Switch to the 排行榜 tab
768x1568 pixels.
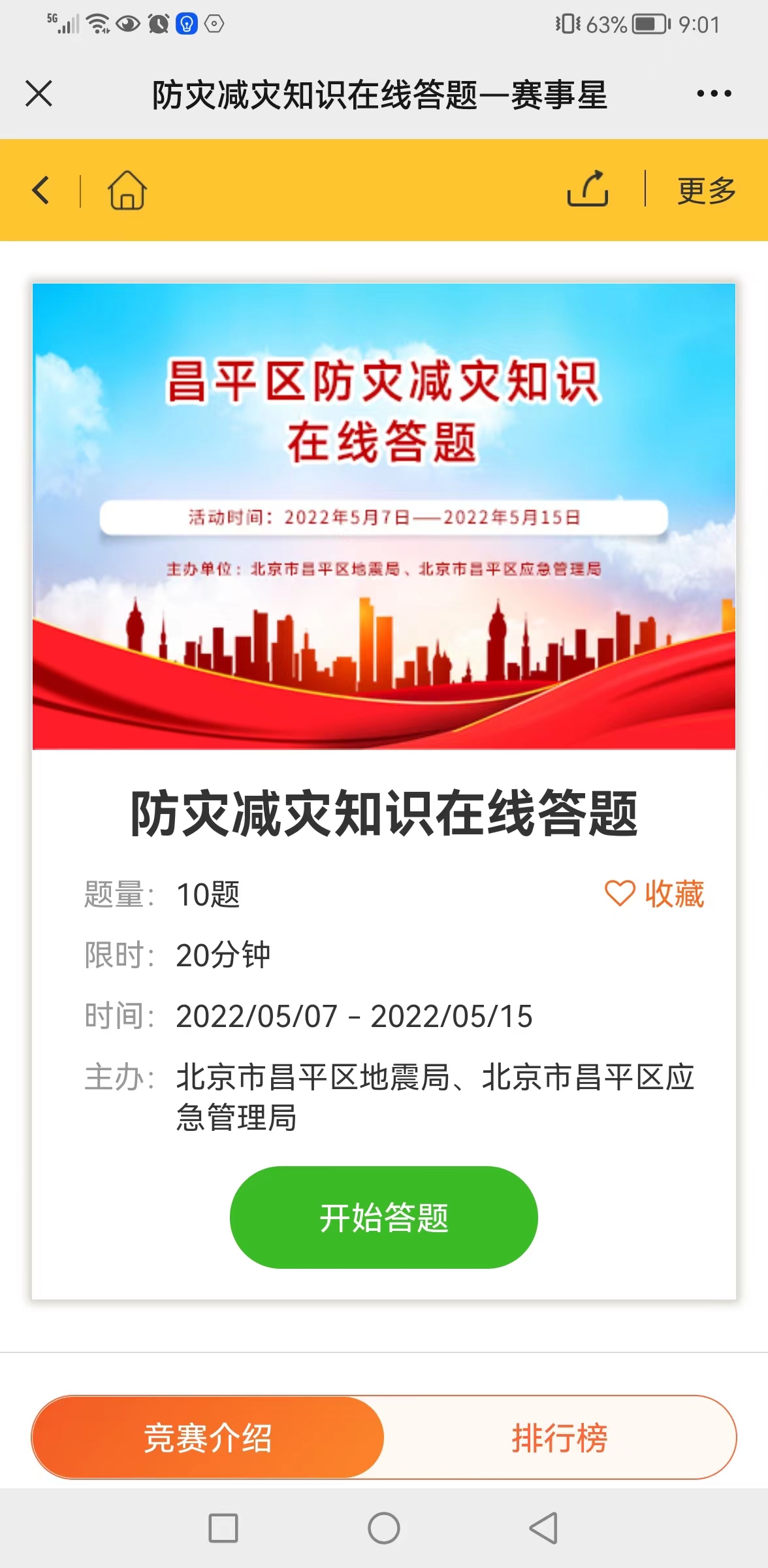[x=560, y=1437]
